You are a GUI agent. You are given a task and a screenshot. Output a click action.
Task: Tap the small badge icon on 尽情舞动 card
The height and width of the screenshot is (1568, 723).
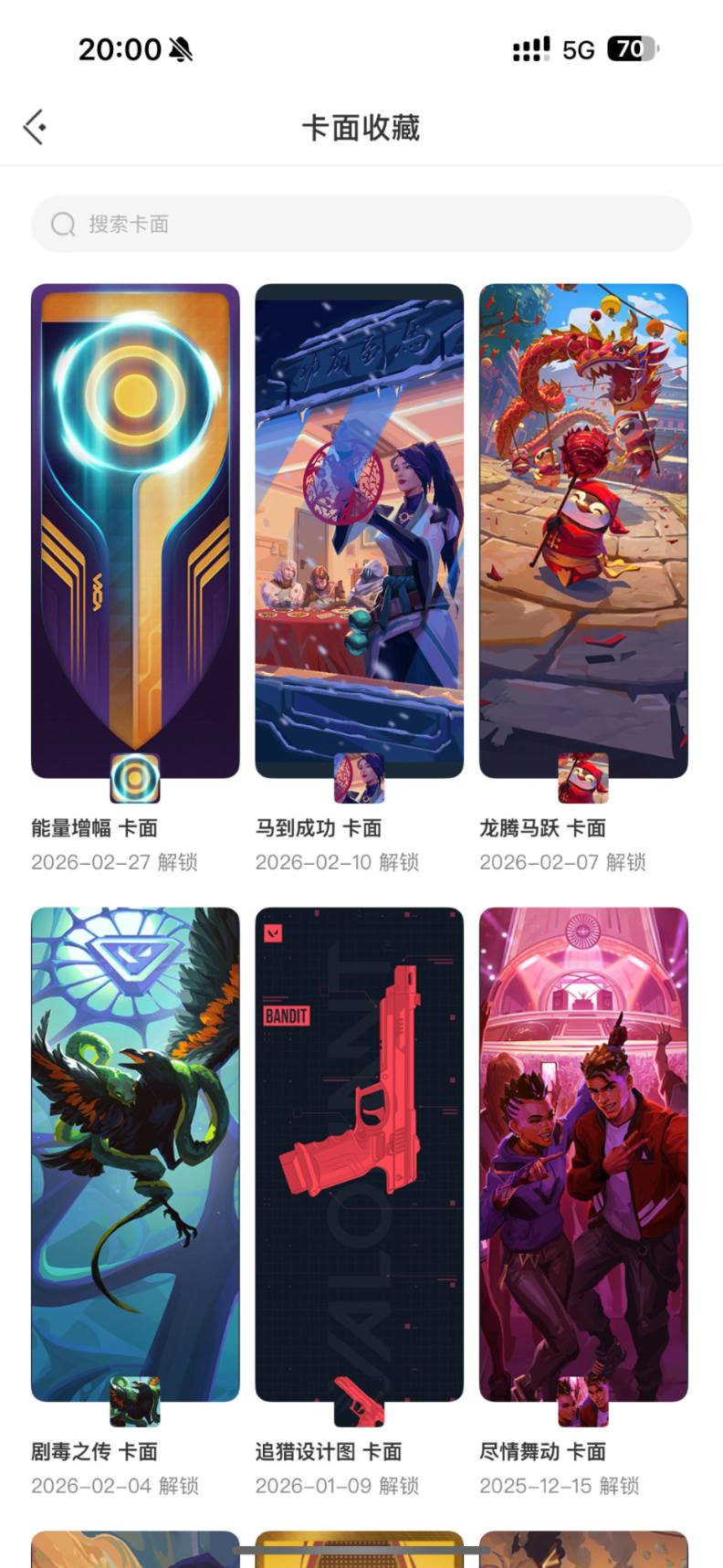pos(583,1401)
